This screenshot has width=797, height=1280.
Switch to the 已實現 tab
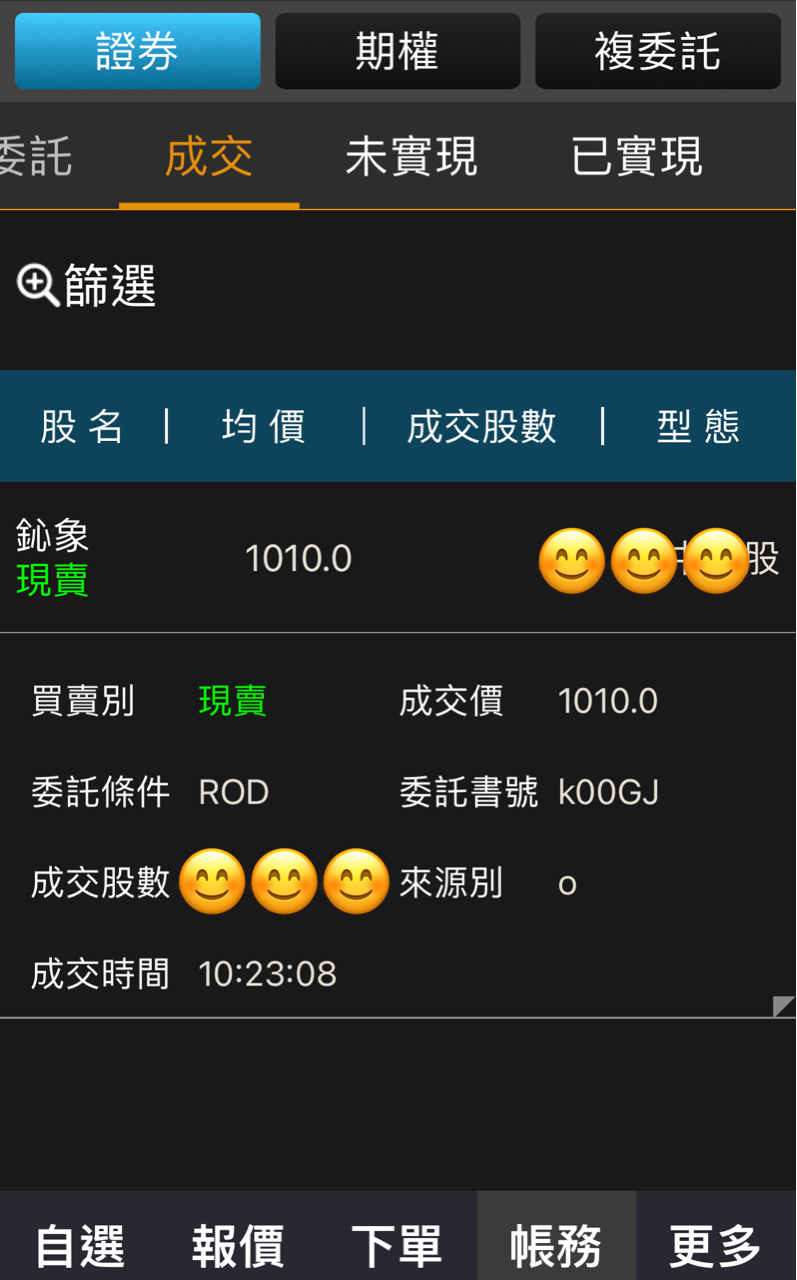(637, 158)
